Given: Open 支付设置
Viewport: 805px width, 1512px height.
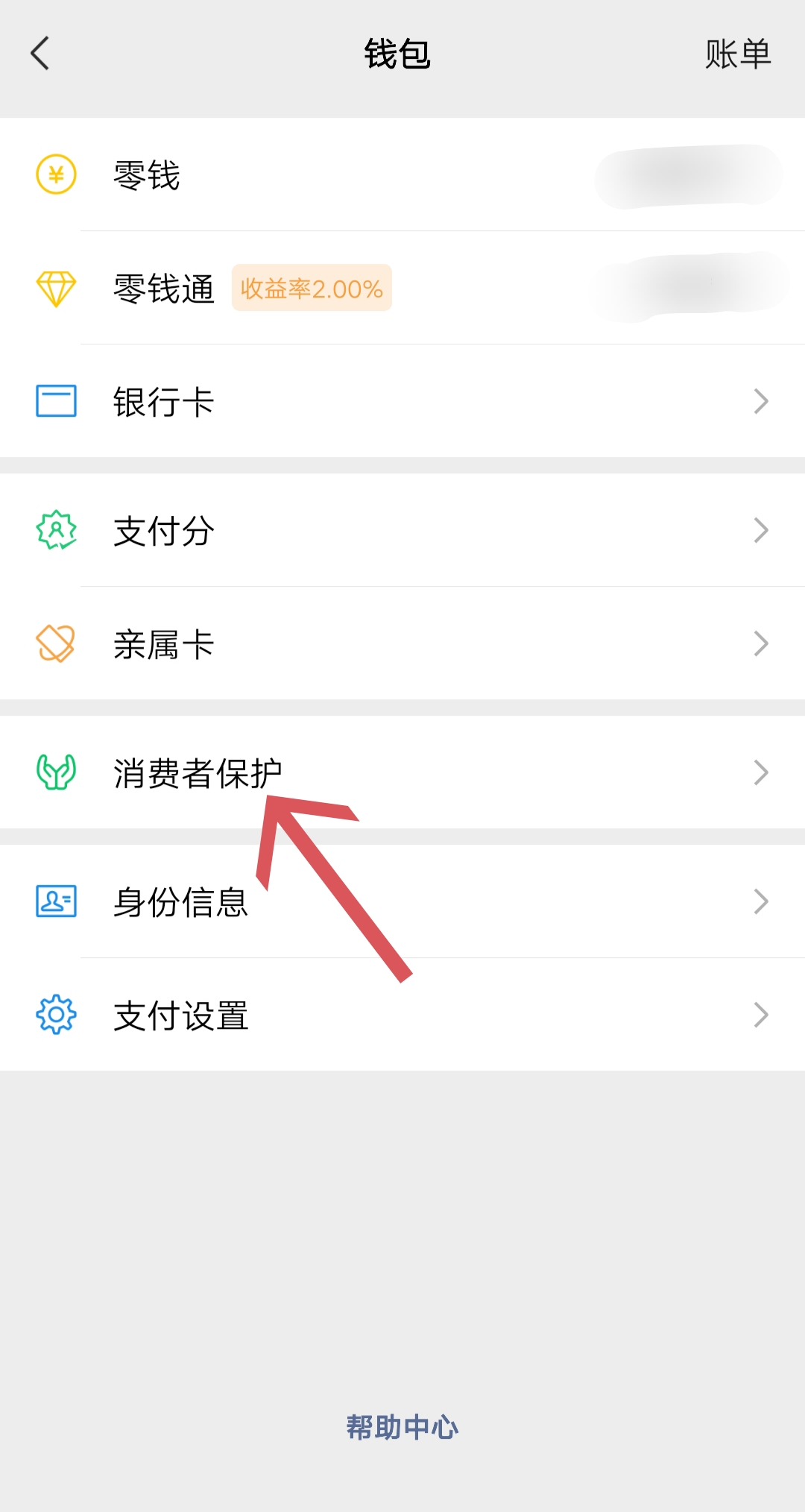Looking at the screenshot, I should [402, 1015].
